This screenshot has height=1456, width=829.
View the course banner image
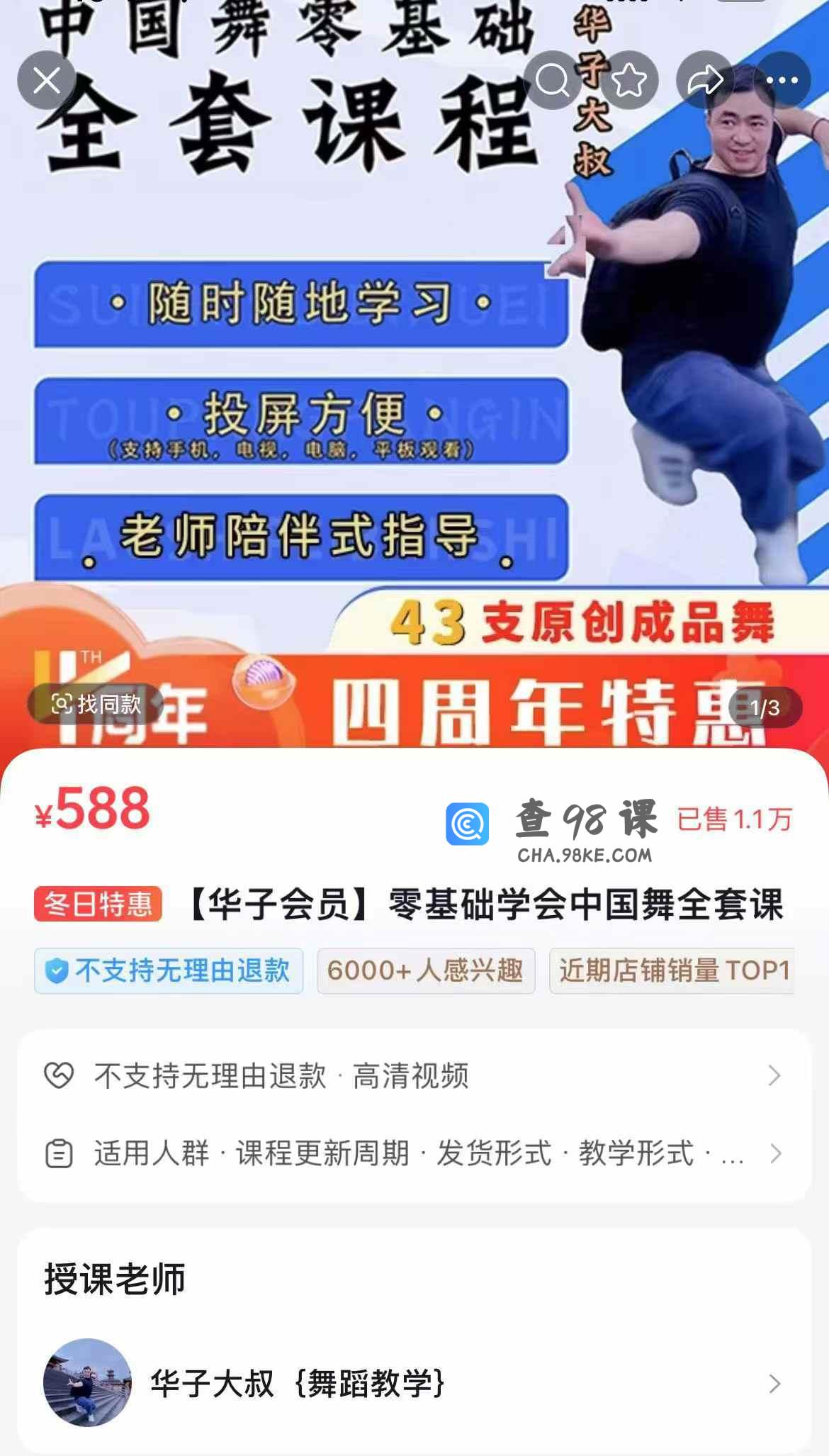(x=414, y=376)
